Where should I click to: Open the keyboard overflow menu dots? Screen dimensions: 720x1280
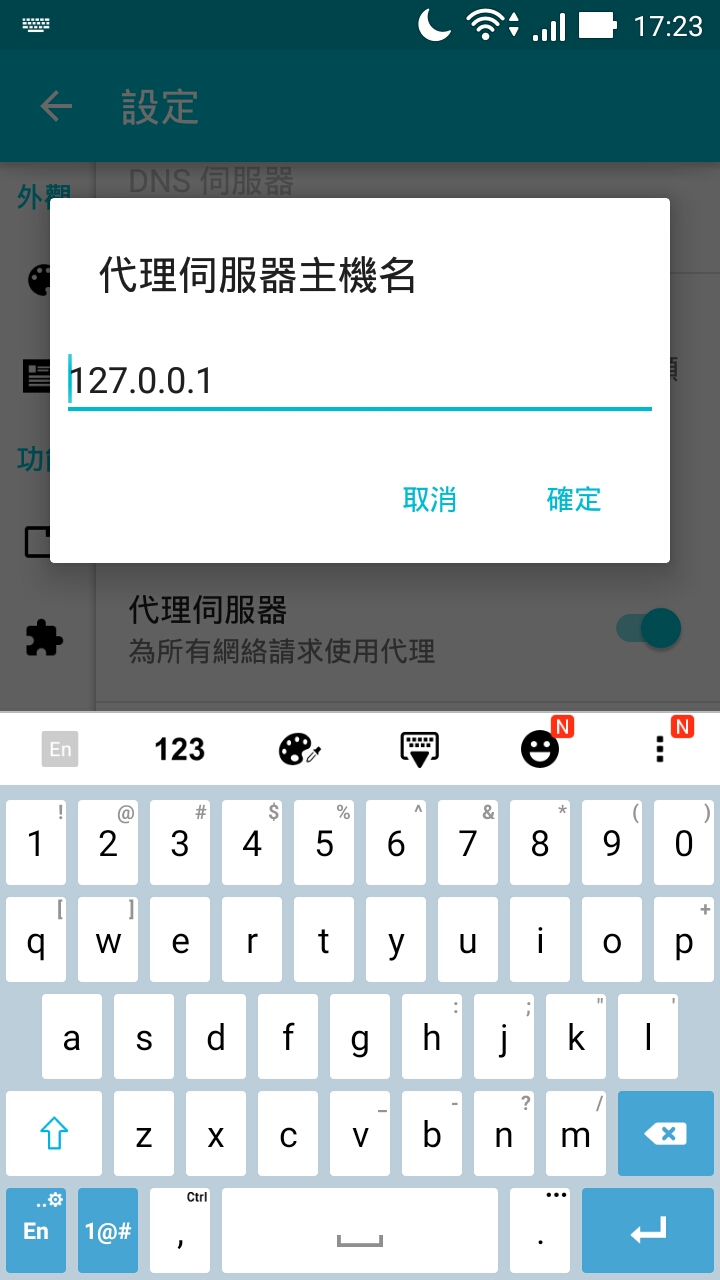[x=660, y=749]
